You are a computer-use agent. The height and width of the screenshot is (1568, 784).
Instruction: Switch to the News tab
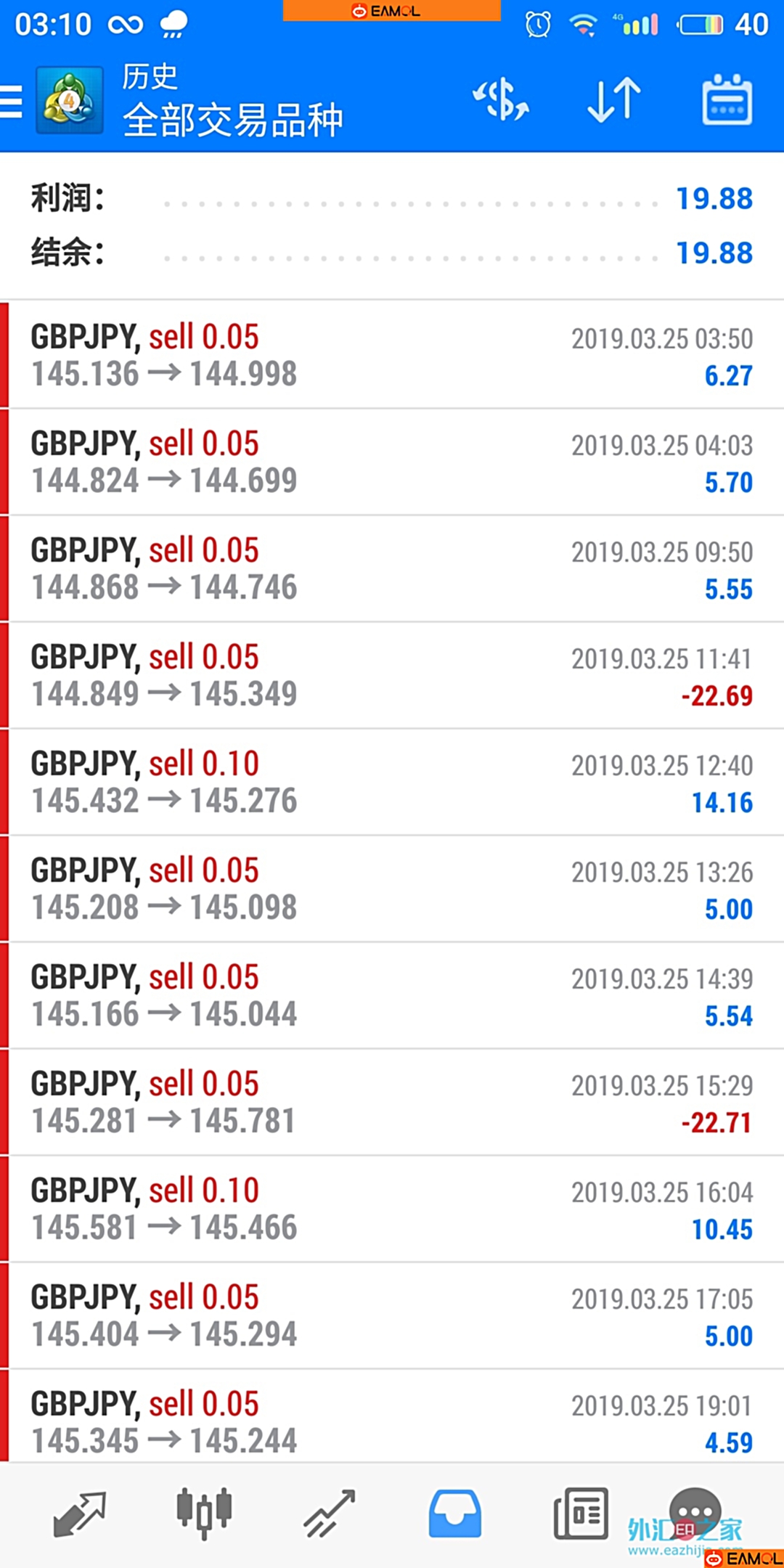(581, 1514)
